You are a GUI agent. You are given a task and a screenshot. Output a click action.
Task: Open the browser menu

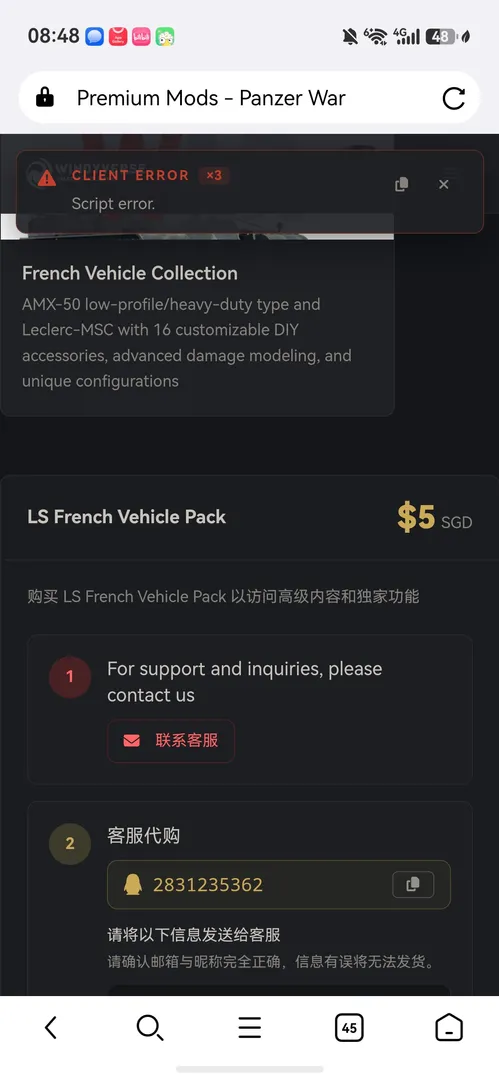pos(250,1028)
